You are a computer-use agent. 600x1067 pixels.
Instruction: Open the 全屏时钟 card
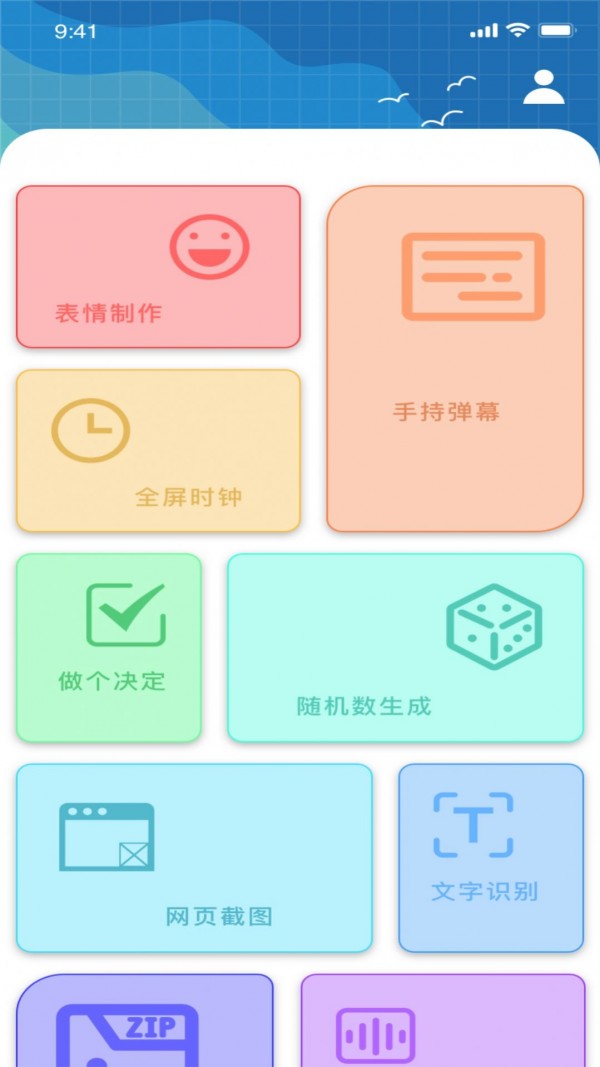158,451
